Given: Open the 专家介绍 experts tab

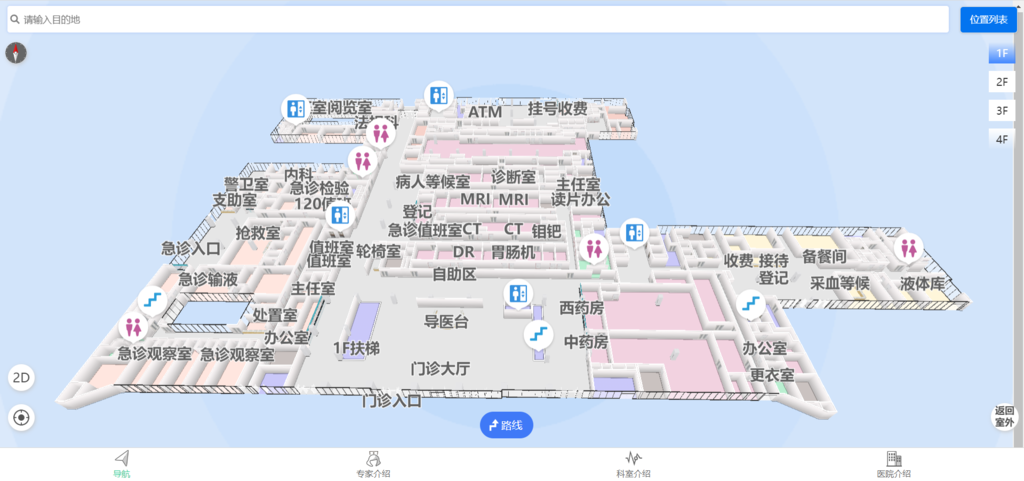Looking at the screenshot, I should pyautogui.click(x=373, y=465).
